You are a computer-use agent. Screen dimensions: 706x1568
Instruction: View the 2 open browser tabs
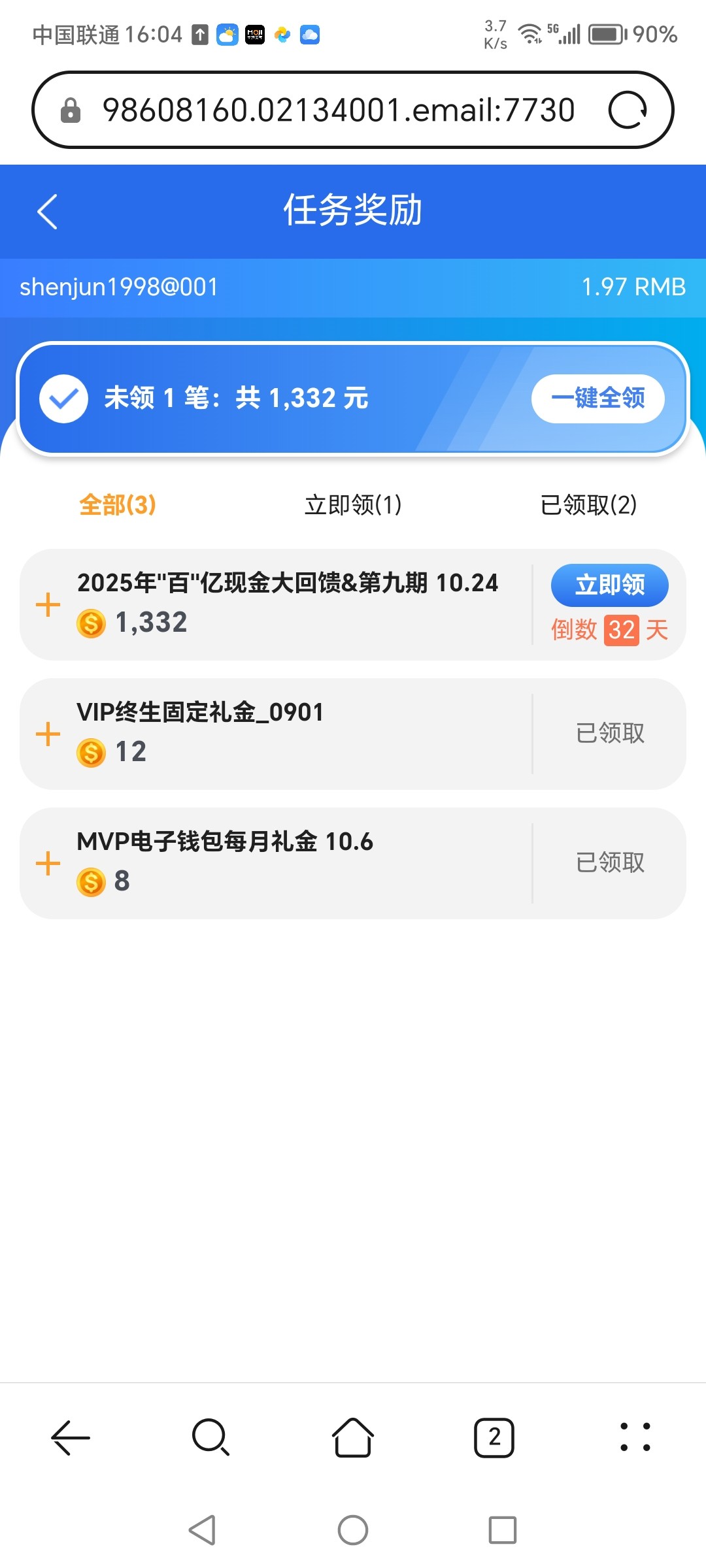click(x=494, y=1437)
